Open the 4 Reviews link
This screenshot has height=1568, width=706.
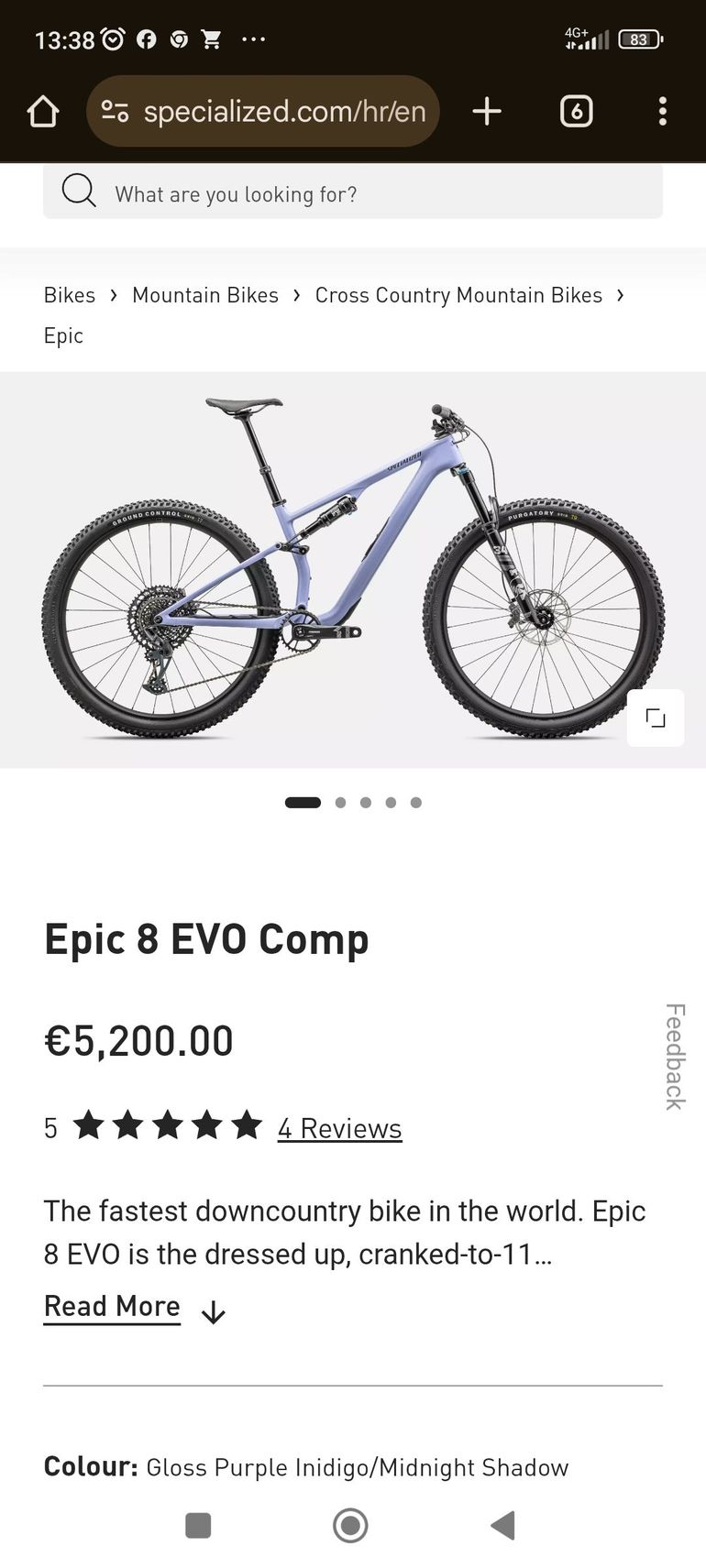point(339,1128)
